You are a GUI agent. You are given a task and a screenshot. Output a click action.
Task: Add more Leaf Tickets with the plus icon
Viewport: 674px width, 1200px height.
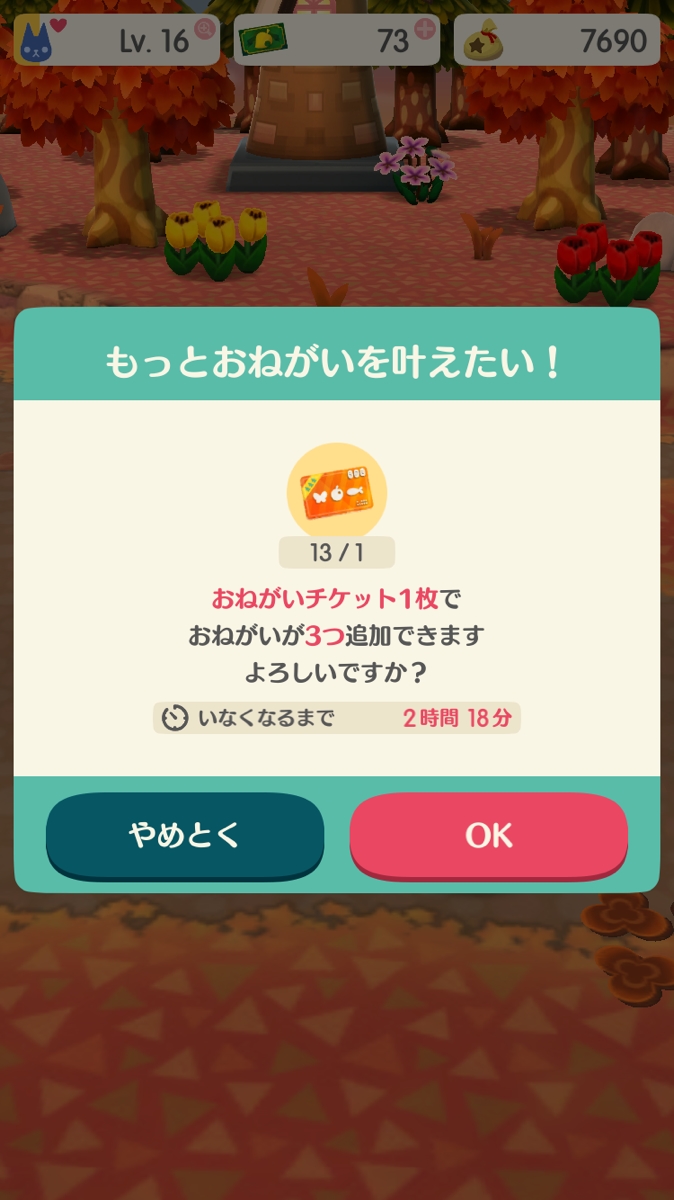click(x=425, y=28)
